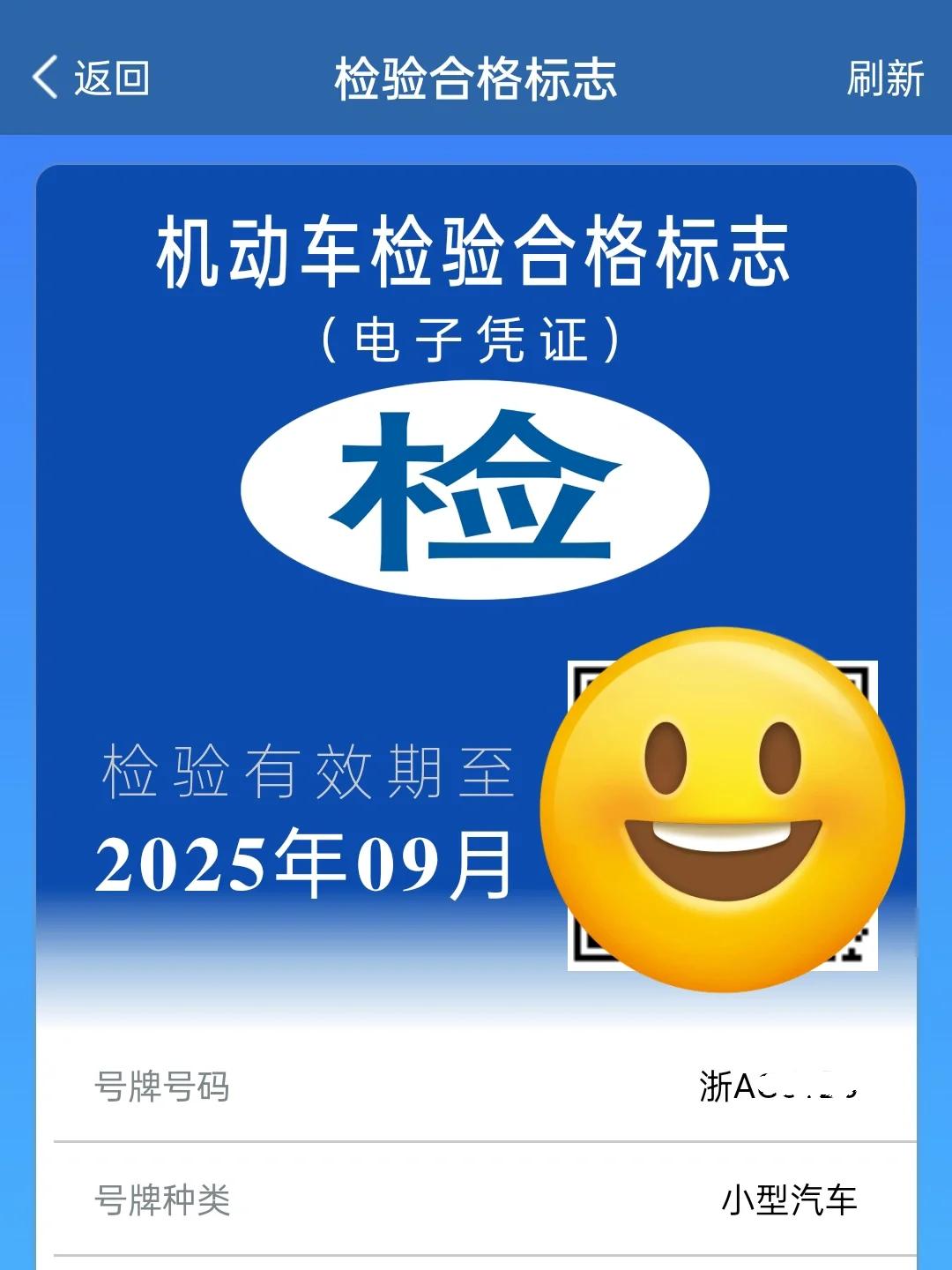Go back using 返回 button
This screenshot has height=1270, width=952.
pyautogui.click(x=91, y=78)
